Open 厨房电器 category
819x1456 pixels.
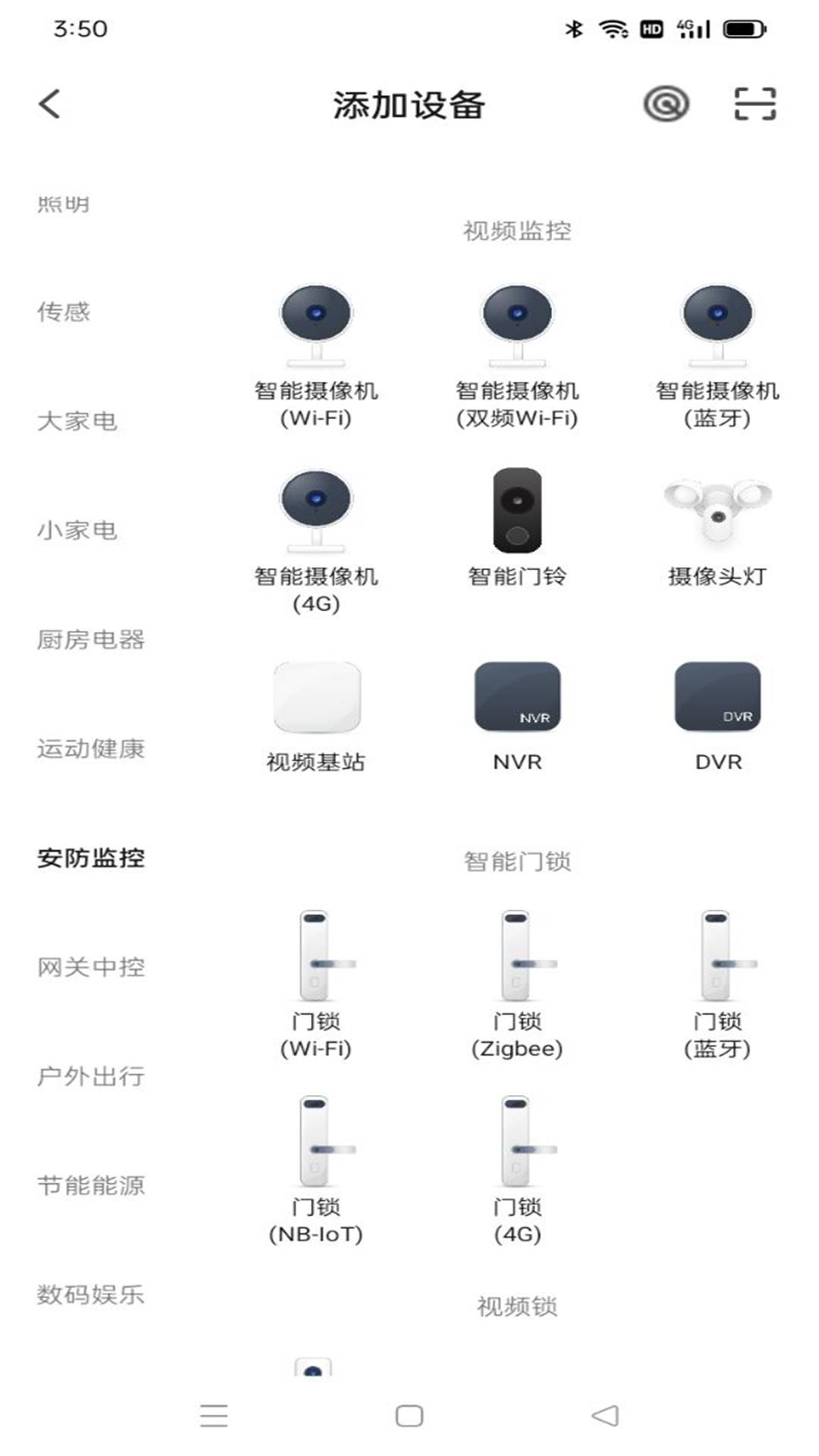pos(91,639)
